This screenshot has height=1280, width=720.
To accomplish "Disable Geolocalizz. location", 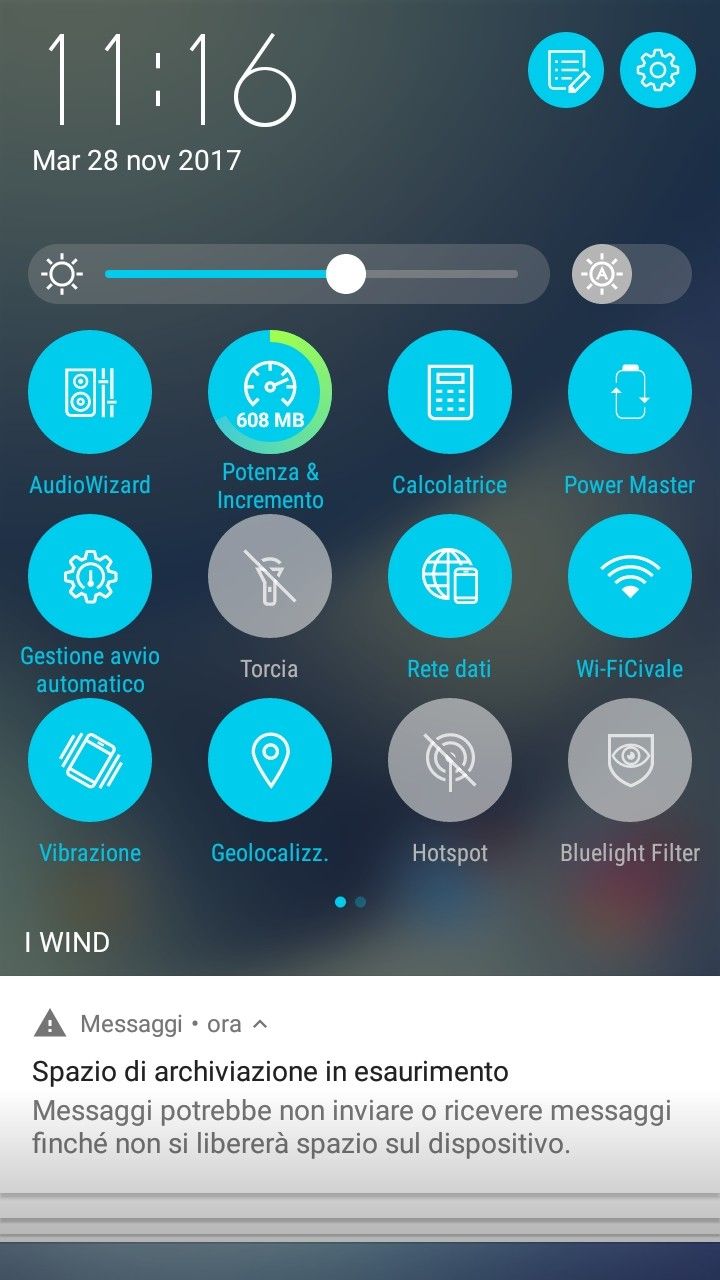I will click(x=270, y=761).
